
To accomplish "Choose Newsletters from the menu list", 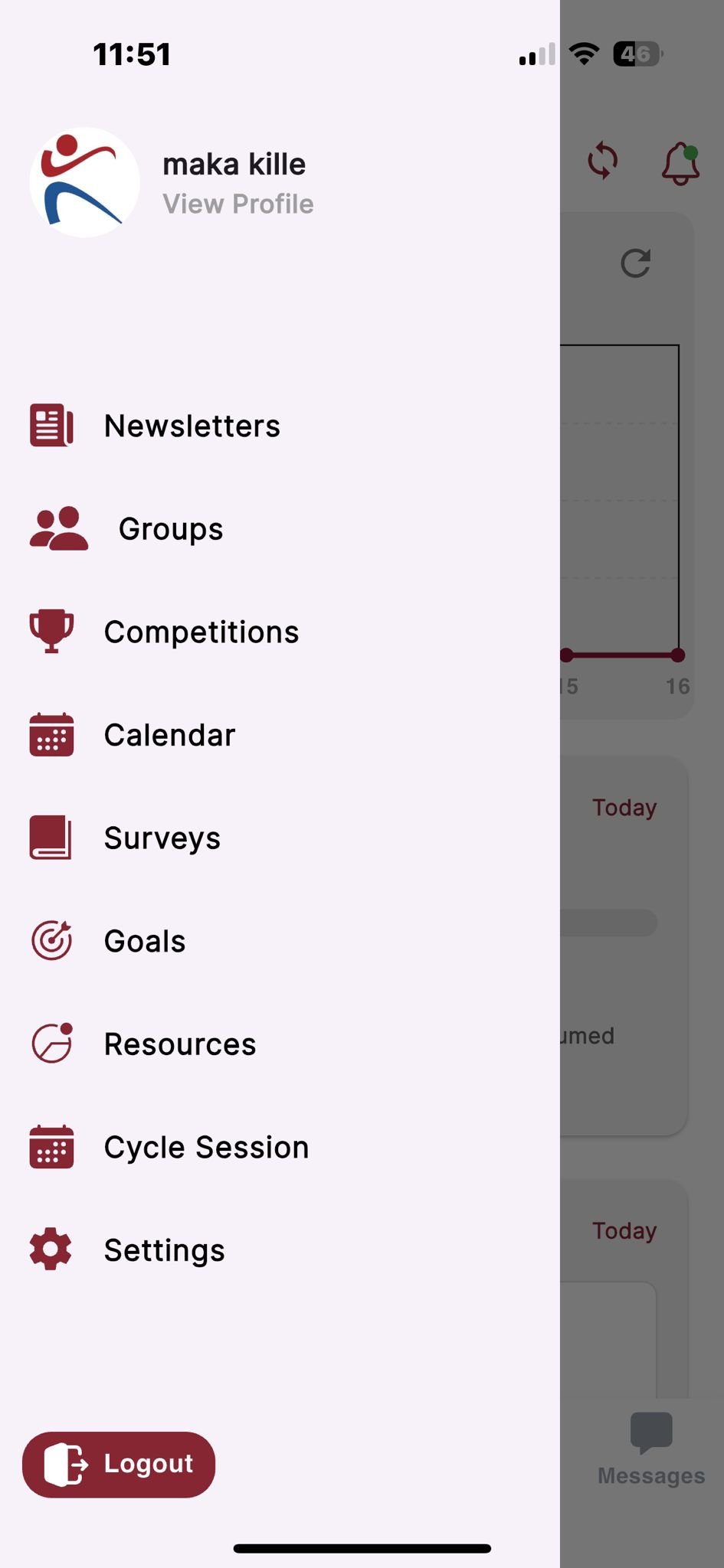I will [x=192, y=426].
